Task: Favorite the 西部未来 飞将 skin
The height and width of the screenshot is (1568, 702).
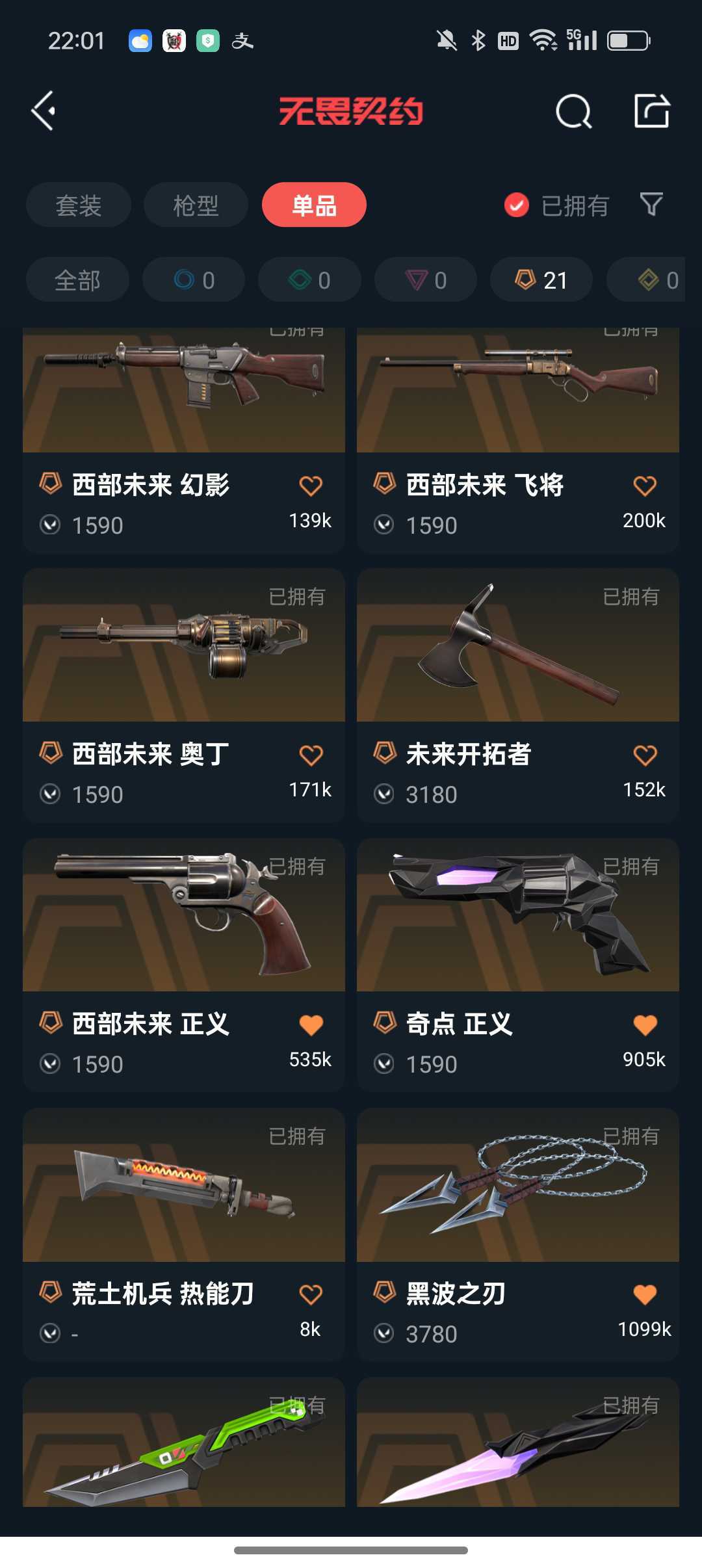Action: 644,485
